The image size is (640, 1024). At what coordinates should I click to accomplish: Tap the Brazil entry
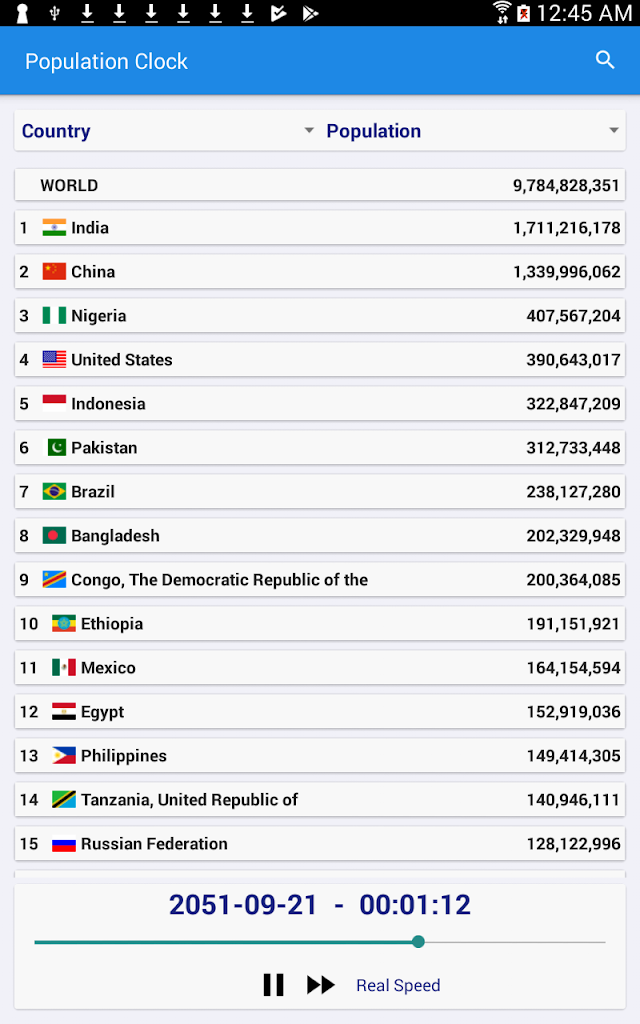(320, 492)
